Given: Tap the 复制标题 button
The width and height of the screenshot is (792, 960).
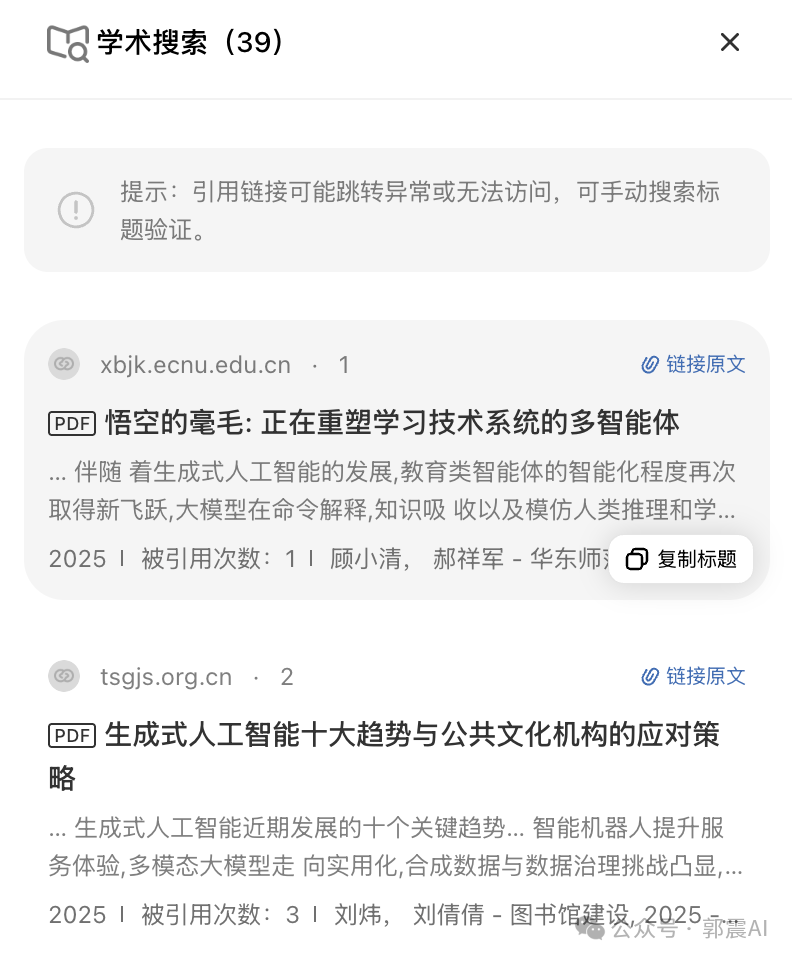Looking at the screenshot, I should 681,559.
